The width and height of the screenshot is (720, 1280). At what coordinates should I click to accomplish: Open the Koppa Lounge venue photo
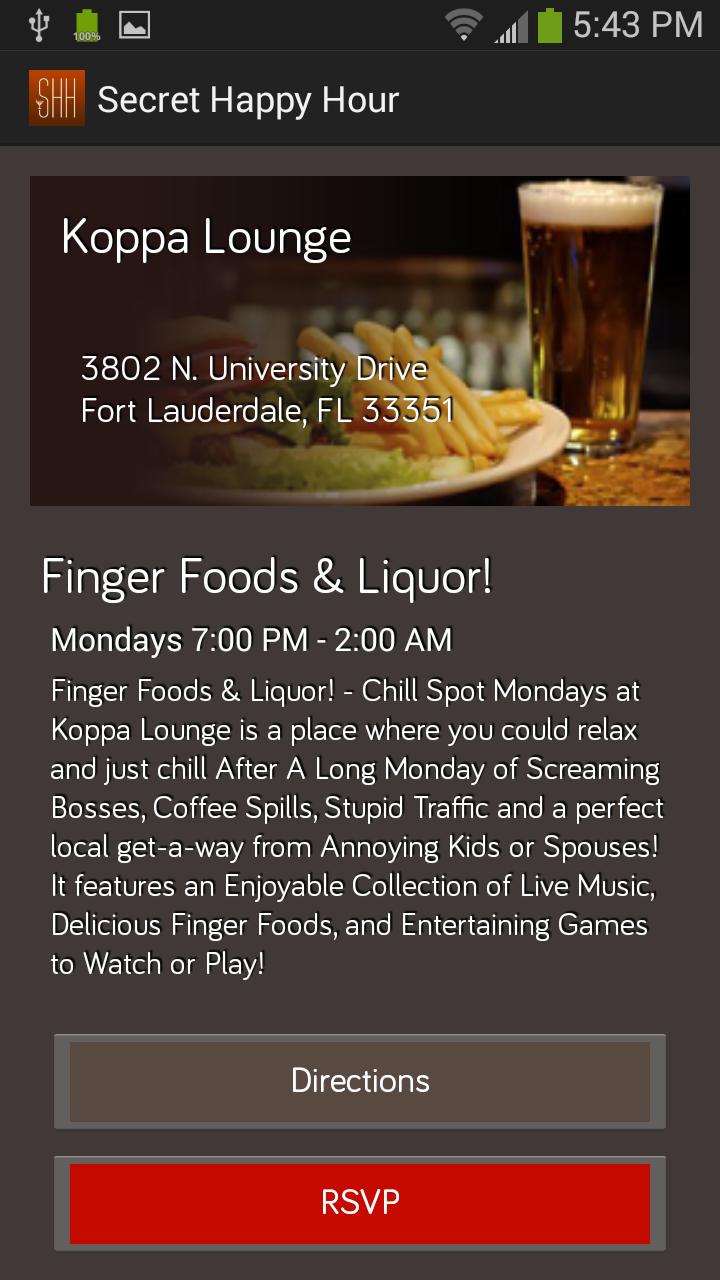tap(360, 340)
